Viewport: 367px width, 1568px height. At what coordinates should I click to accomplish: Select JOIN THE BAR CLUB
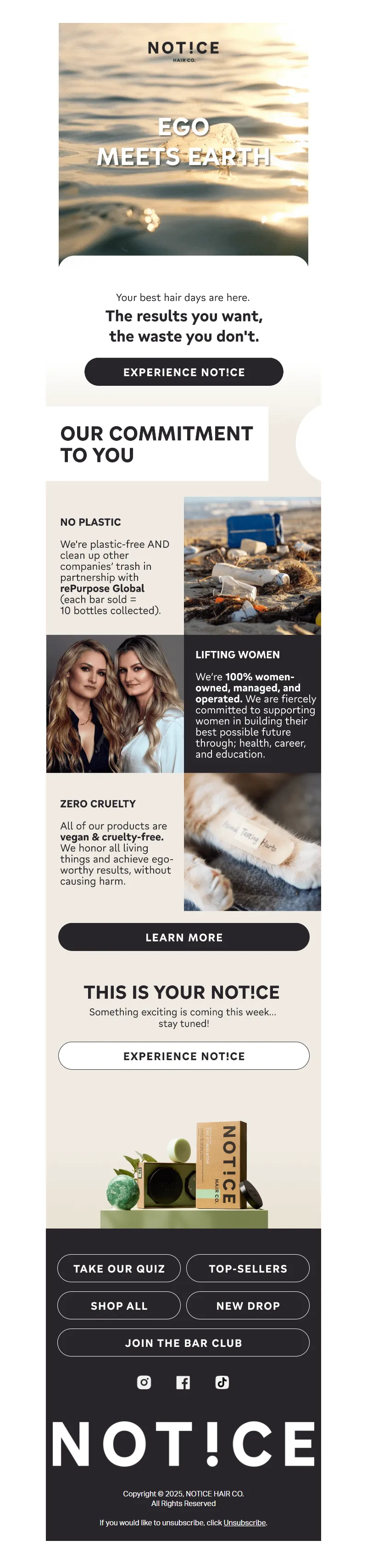pos(183,1342)
